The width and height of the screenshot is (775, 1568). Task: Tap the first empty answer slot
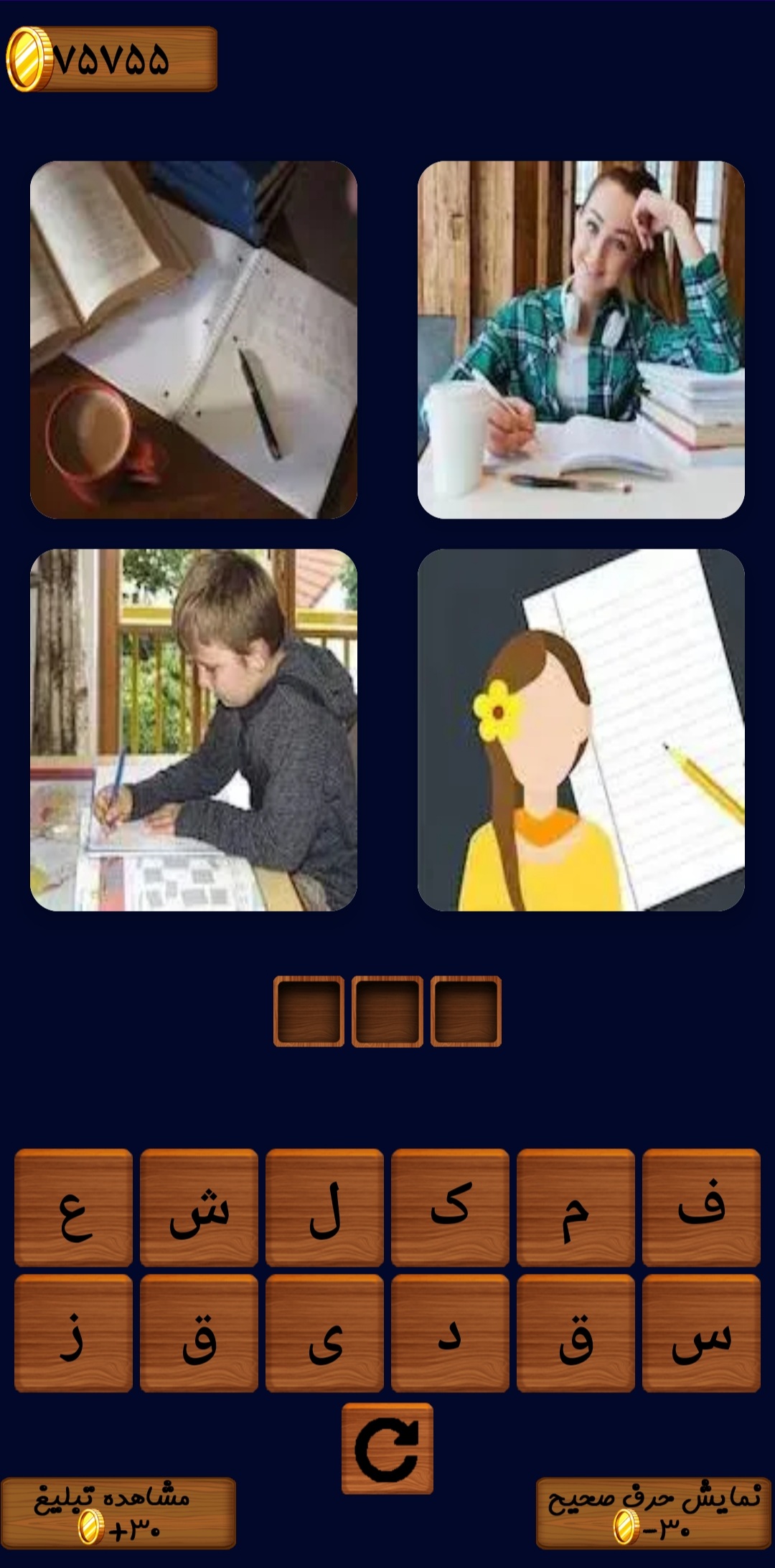coord(466,1011)
